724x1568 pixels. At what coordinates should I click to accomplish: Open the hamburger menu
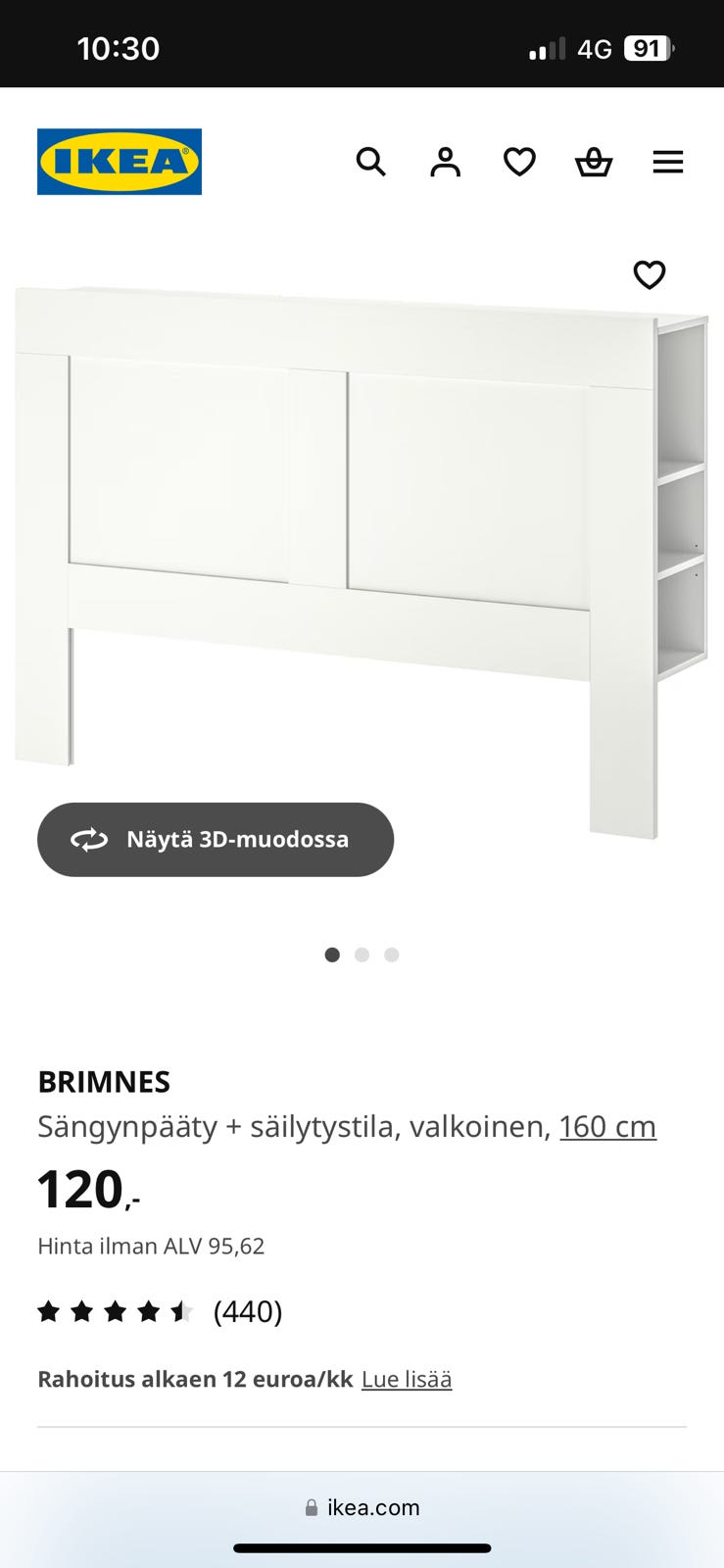tap(668, 162)
